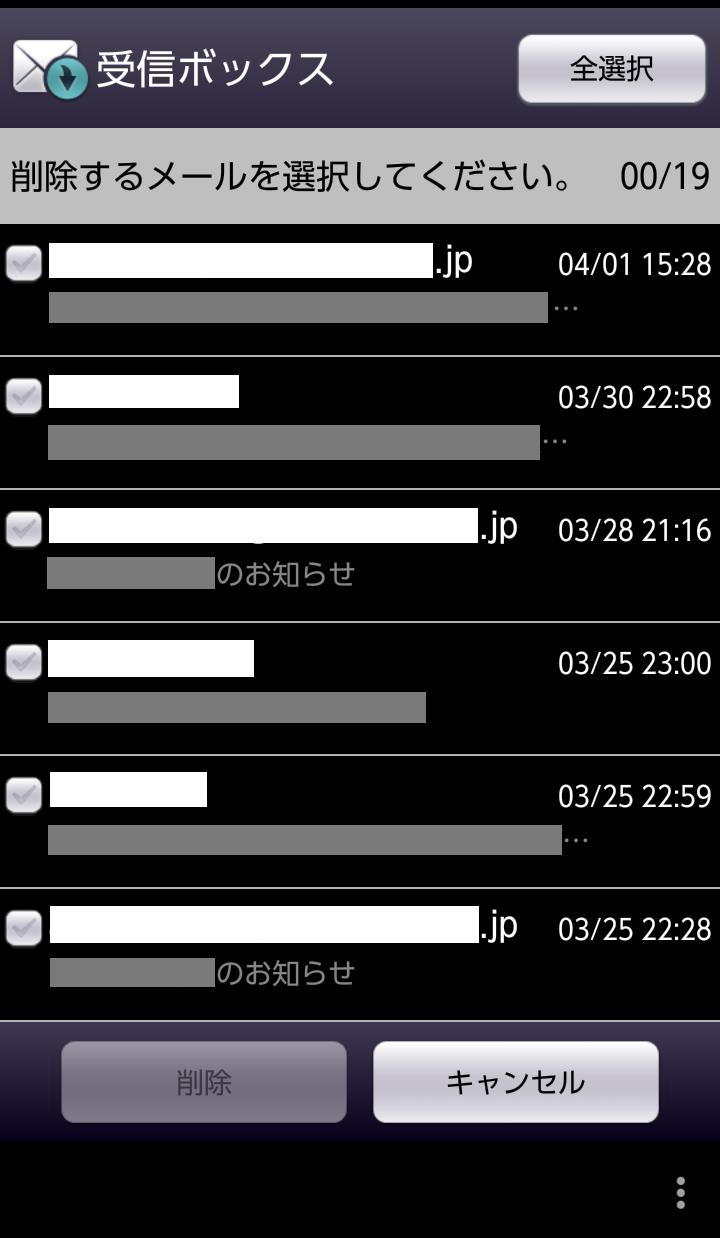Tap the キャンセル button
Viewport: 720px width, 1238px height.
515,1082
